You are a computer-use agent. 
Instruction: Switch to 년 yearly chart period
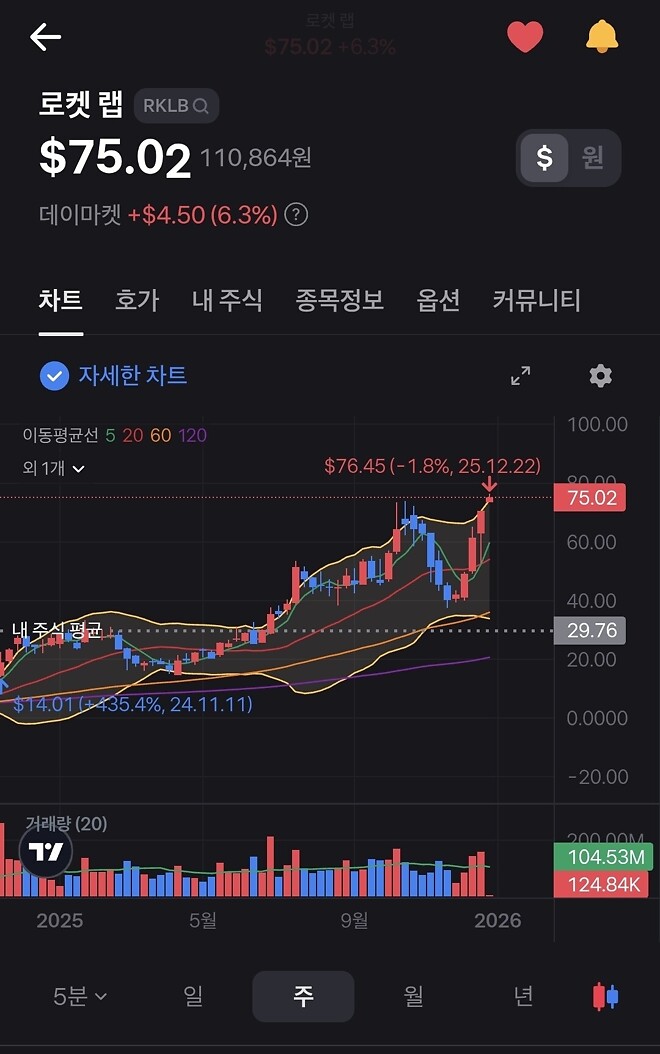[x=523, y=996]
